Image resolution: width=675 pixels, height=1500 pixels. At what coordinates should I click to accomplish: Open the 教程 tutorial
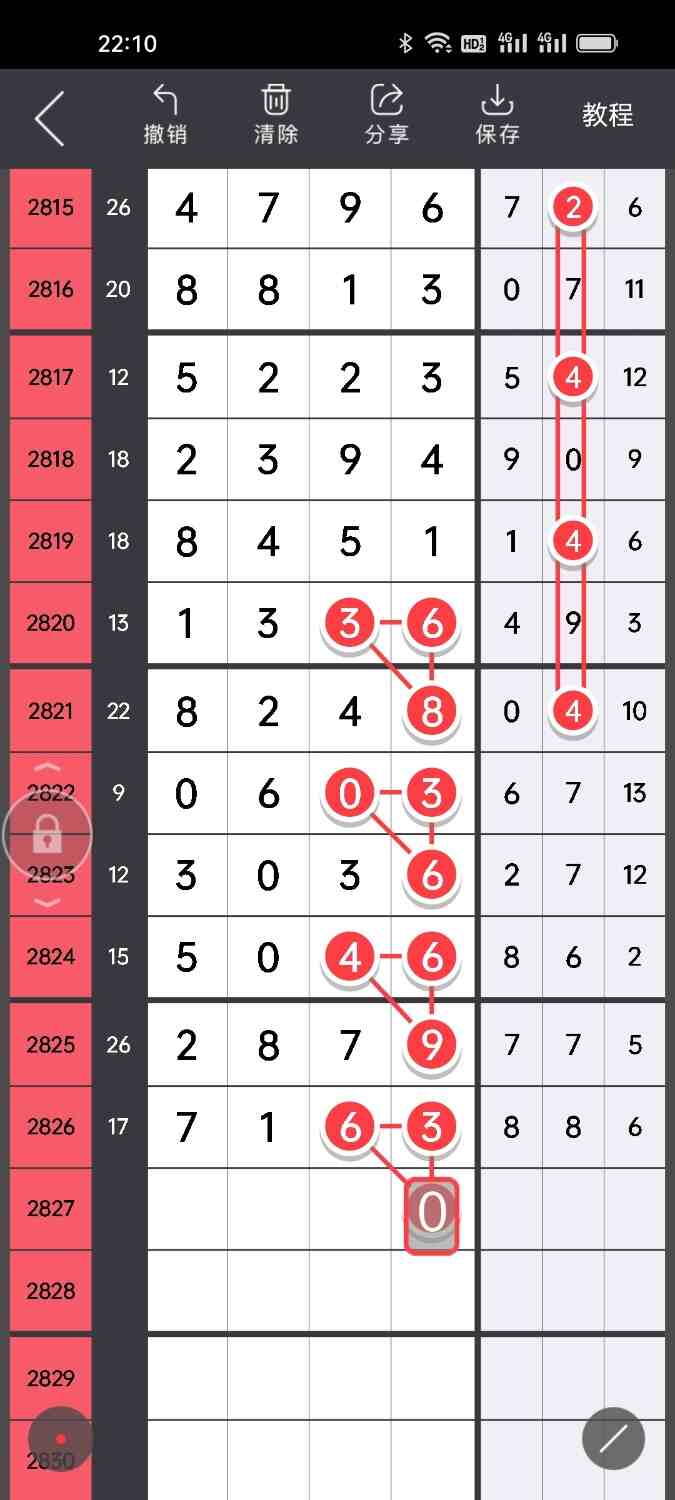tap(608, 116)
